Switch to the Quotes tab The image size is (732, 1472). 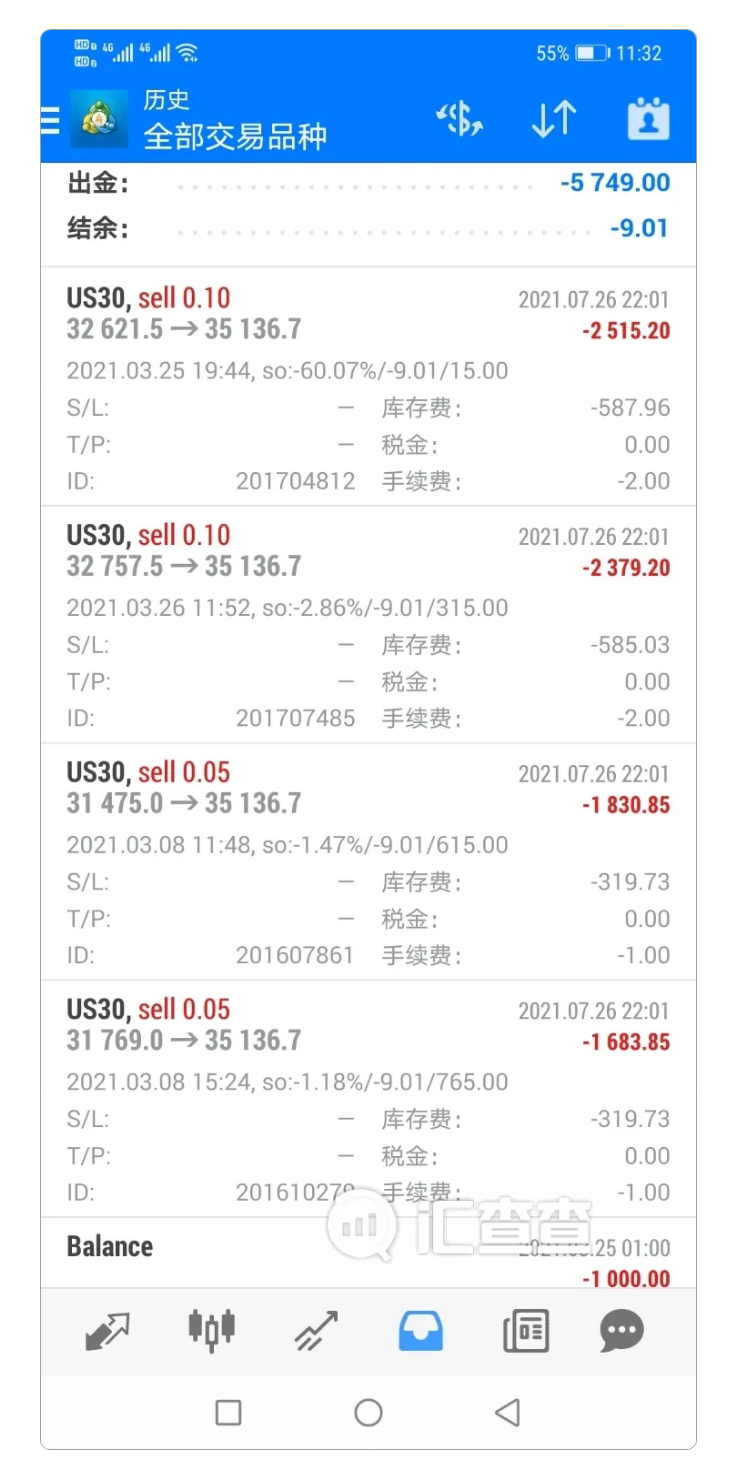108,1331
